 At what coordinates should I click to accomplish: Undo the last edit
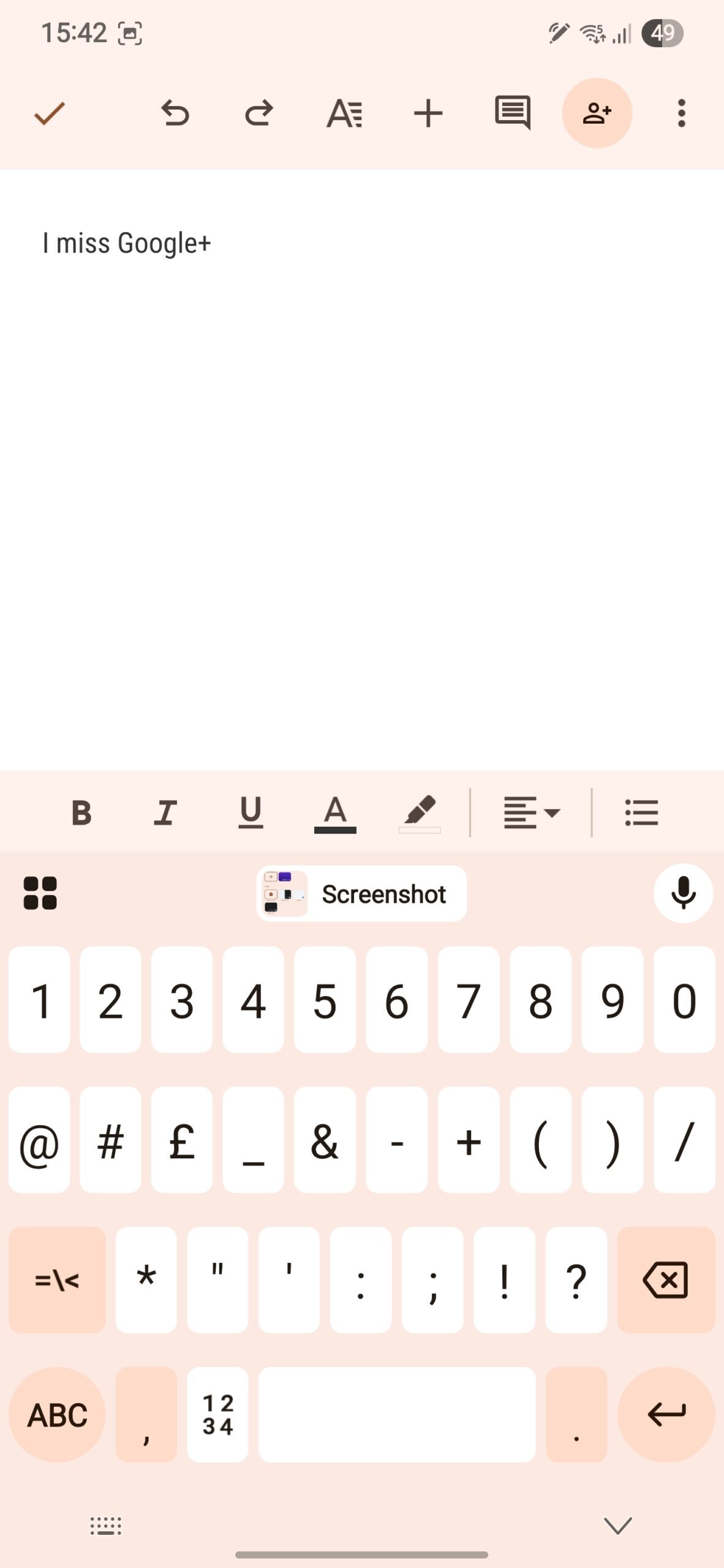[x=175, y=113]
